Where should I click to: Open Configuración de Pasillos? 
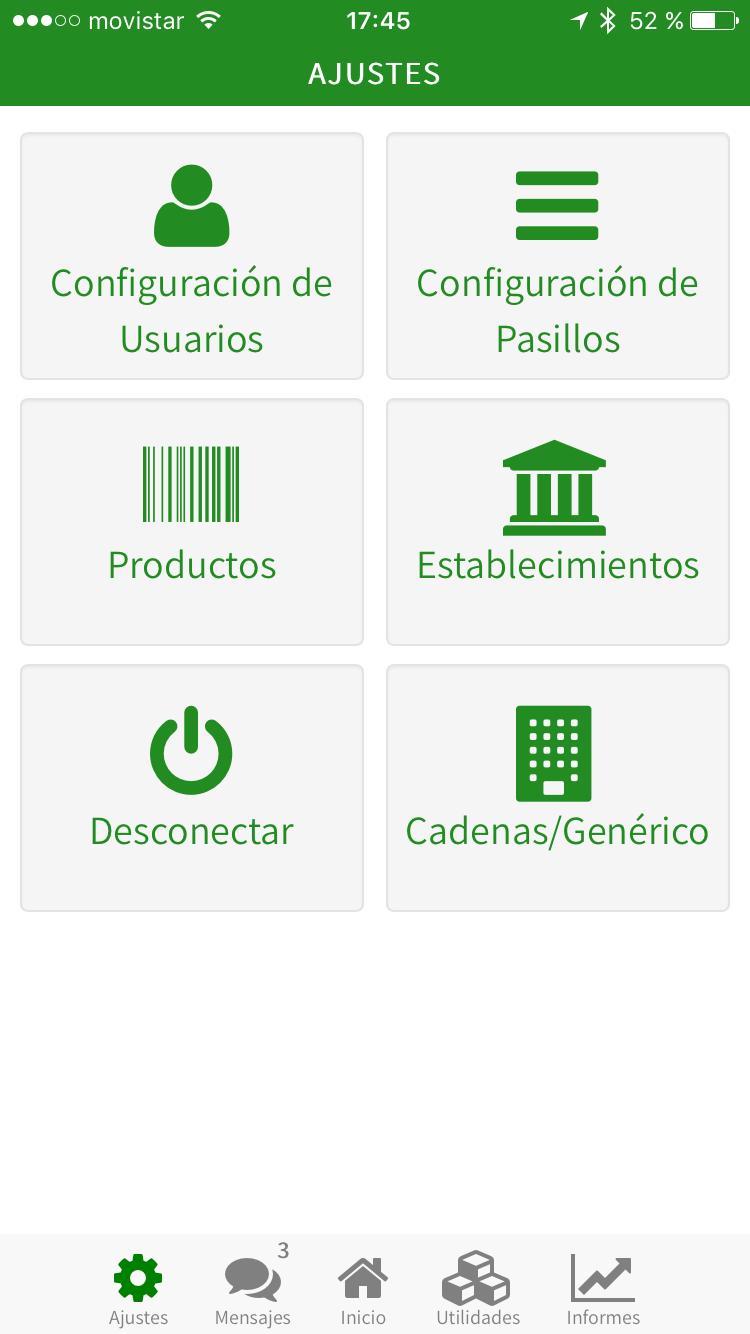tap(558, 256)
